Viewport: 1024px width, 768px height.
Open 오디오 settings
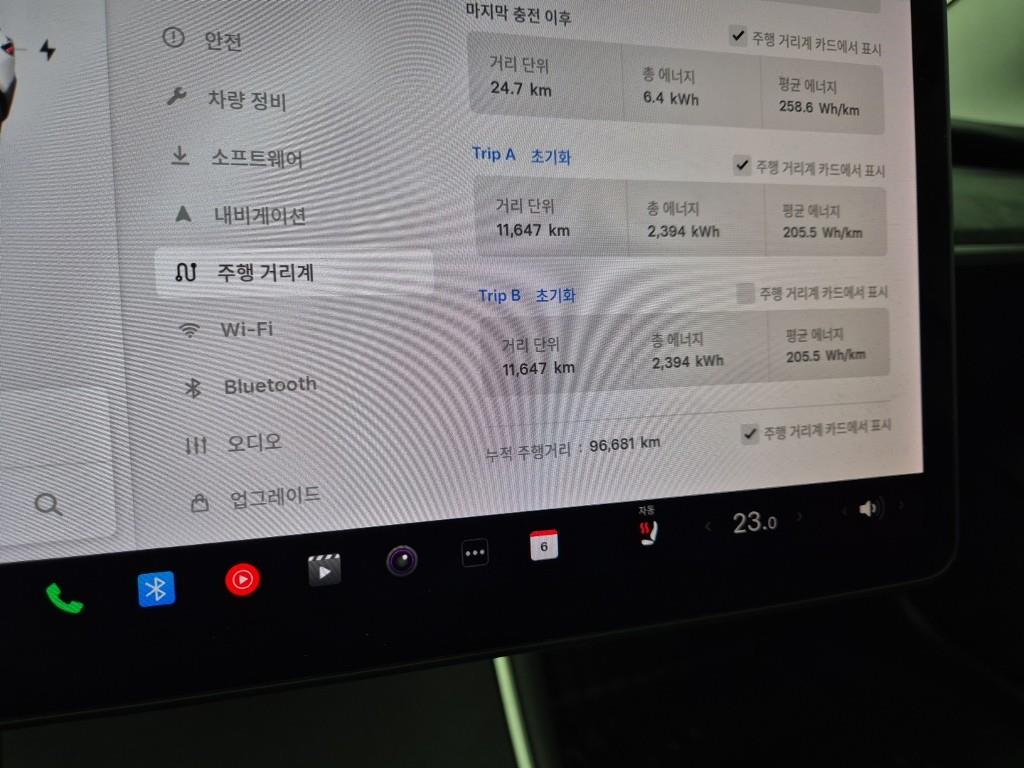point(254,442)
